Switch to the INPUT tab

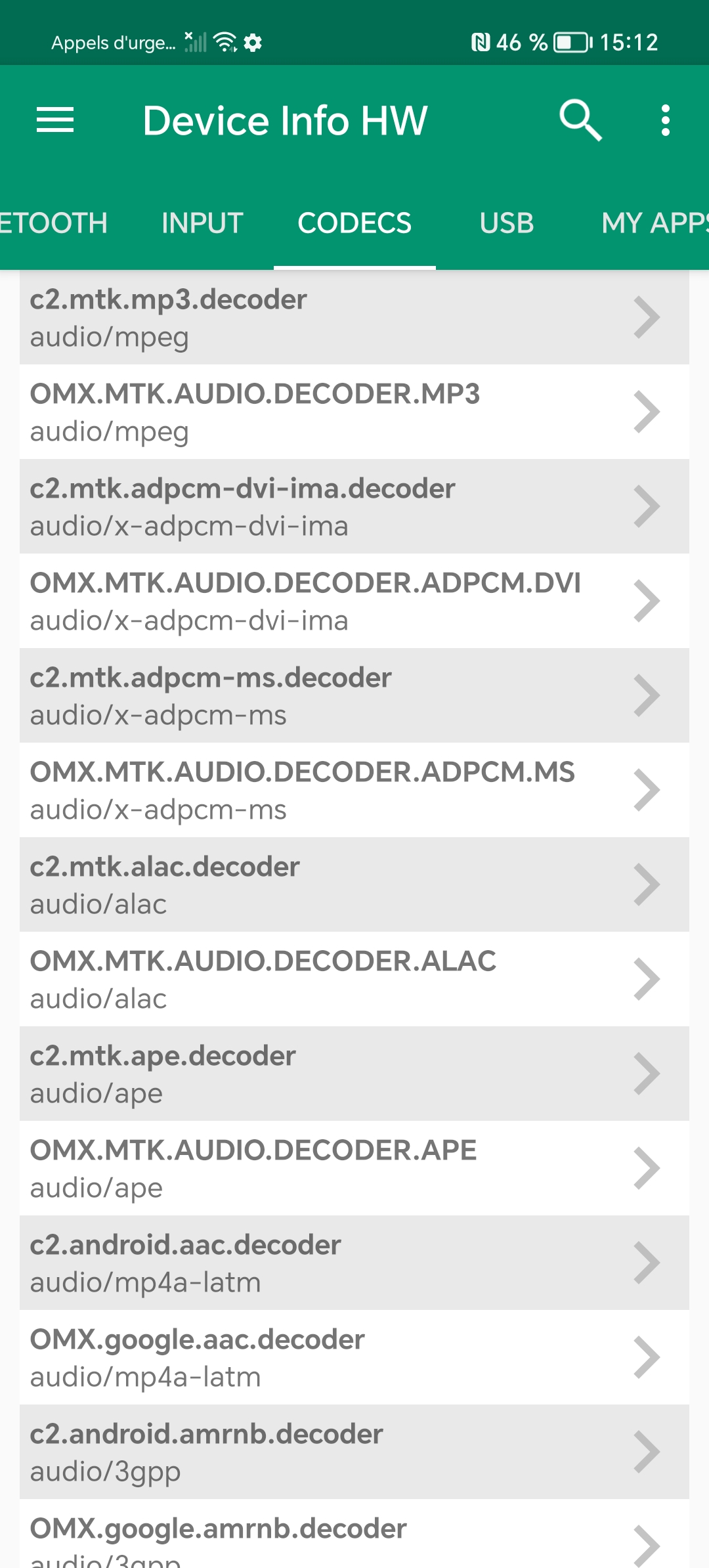(202, 223)
